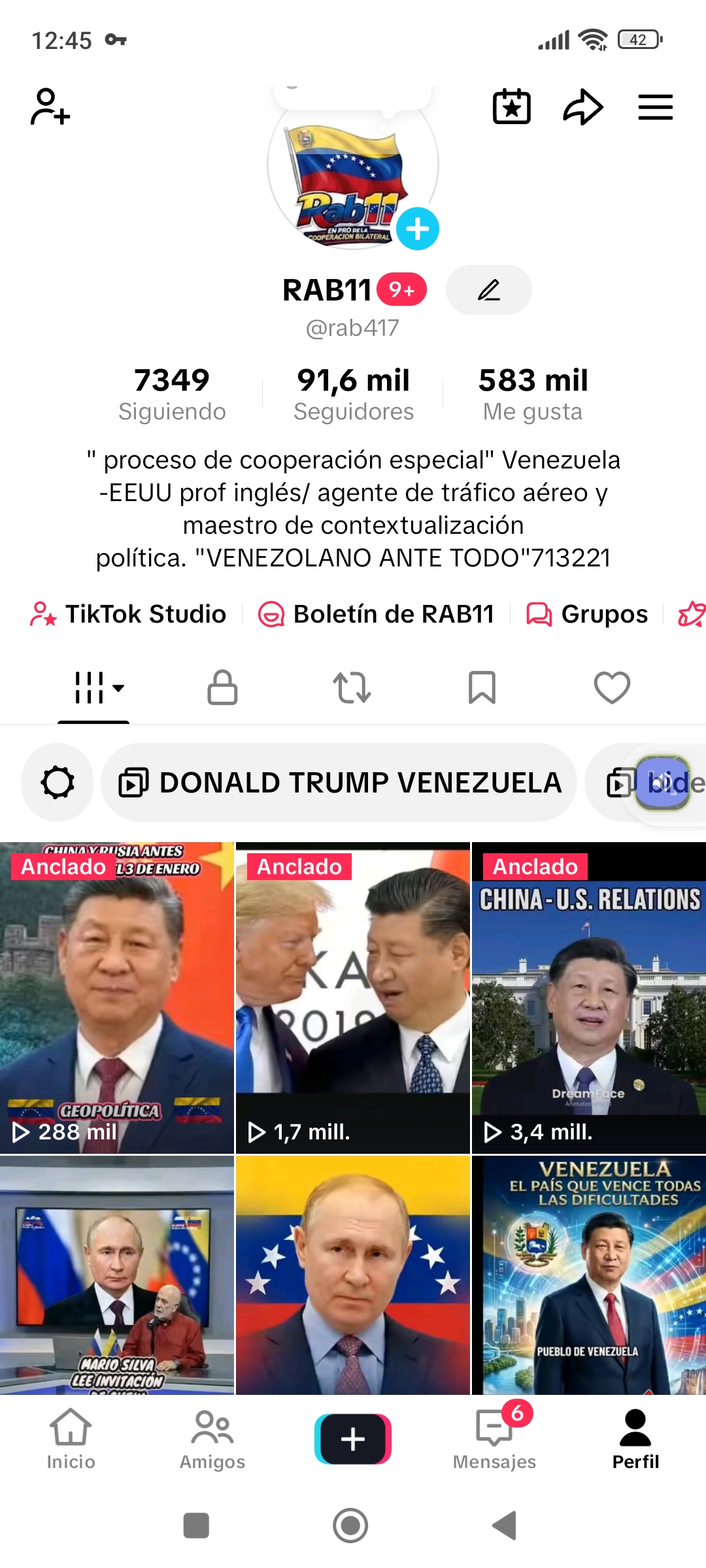The image size is (706, 1568).
Task: Tap the blue plus on profile photo
Action: [417, 229]
